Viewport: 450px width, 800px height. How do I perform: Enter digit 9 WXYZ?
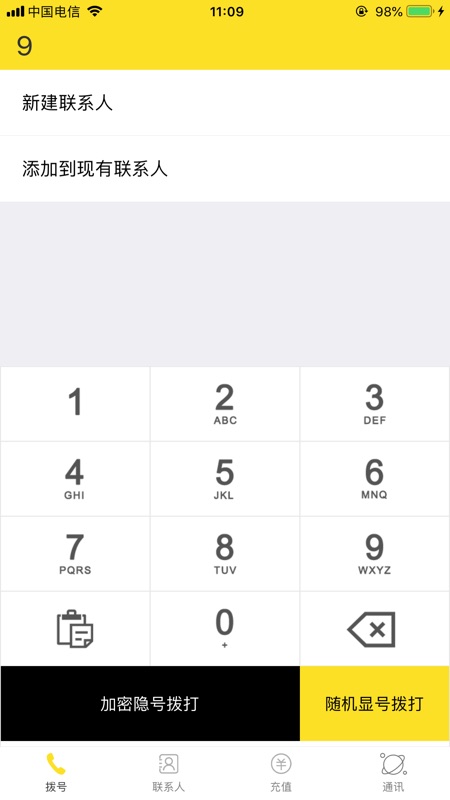(375, 554)
